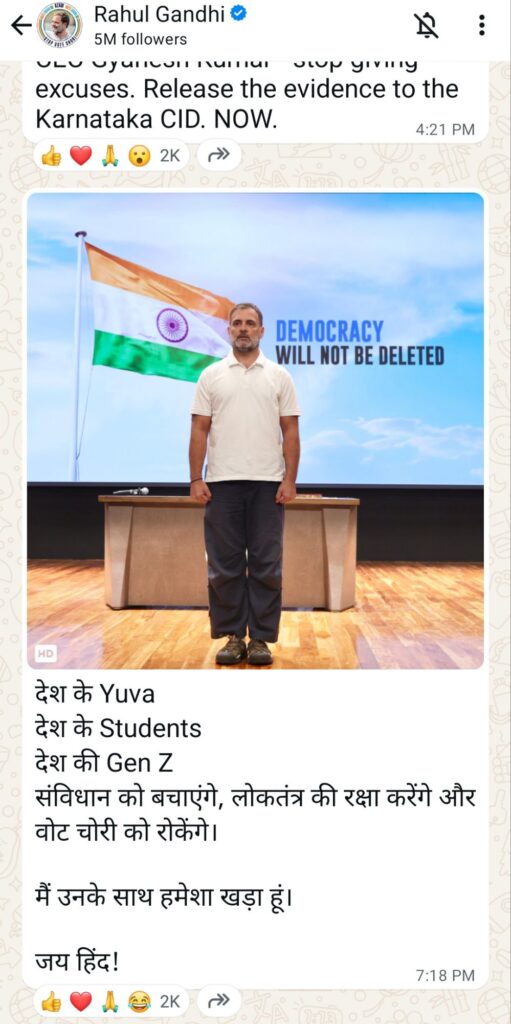Go back using the arrow icon
Viewport: 511px width, 1024px height.
[x=22, y=25]
